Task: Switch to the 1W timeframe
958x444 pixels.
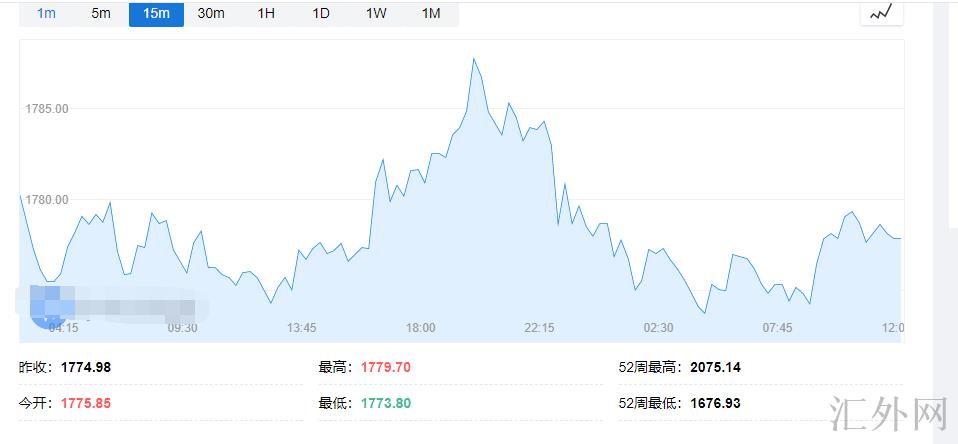Action: 376,13
